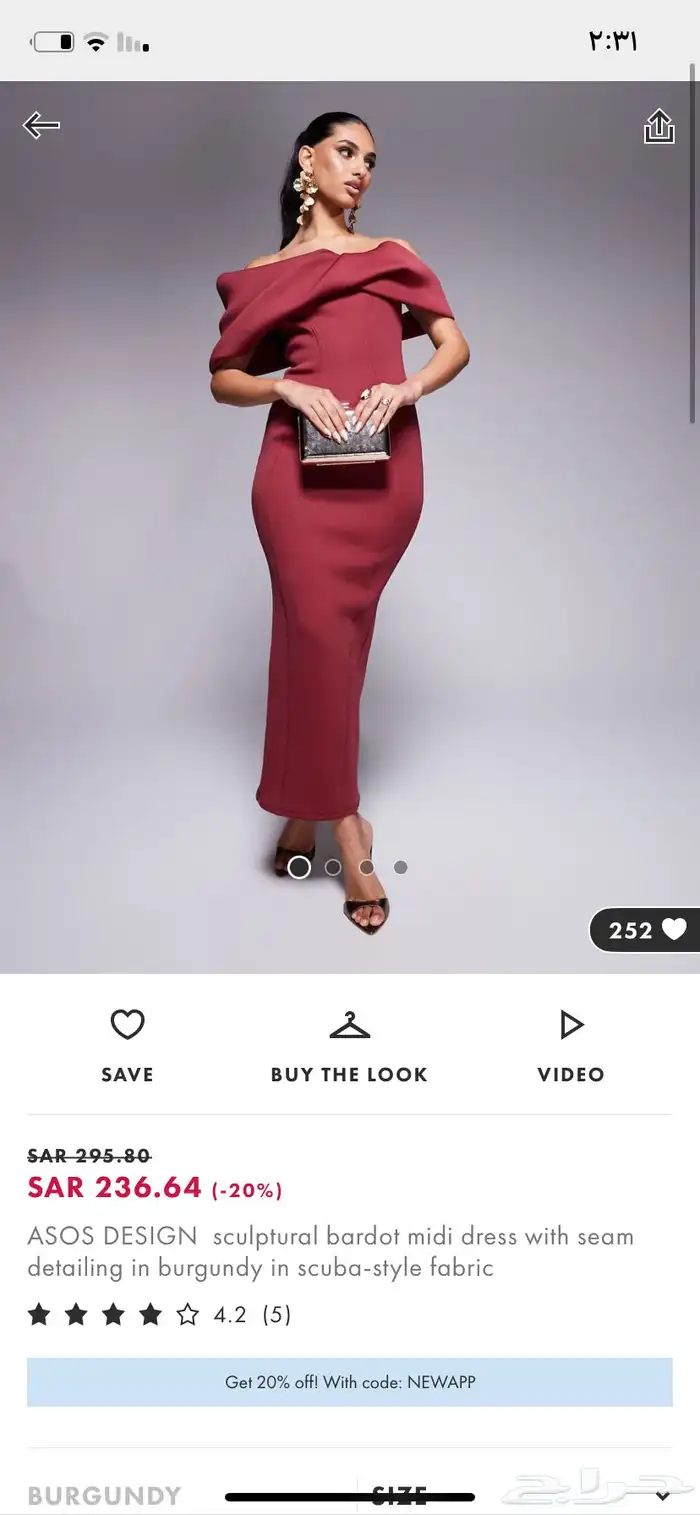This screenshot has height=1515, width=700.
Task: Tap the NEWAPP 20% off banner
Action: [349, 1382]
